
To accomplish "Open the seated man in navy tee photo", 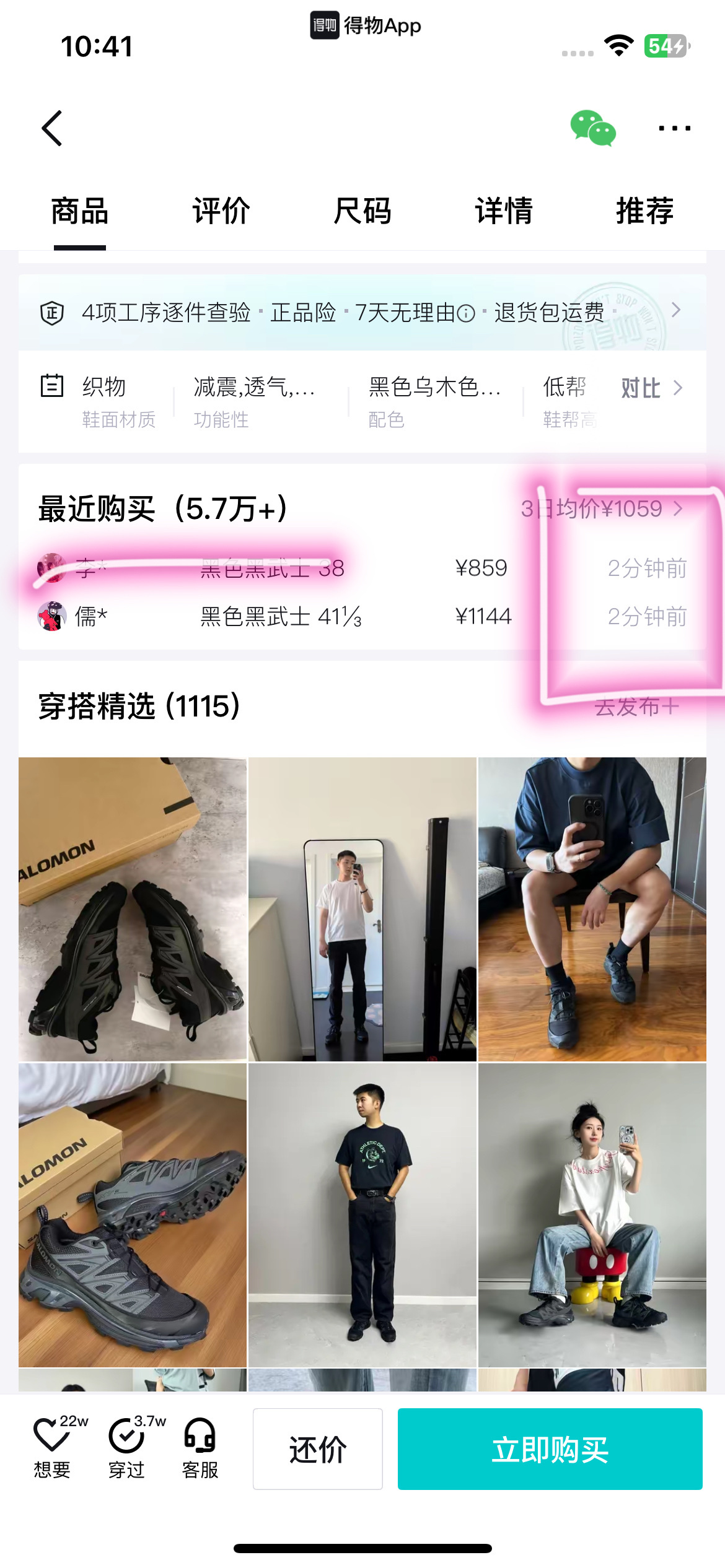I will tap(592, 909).
